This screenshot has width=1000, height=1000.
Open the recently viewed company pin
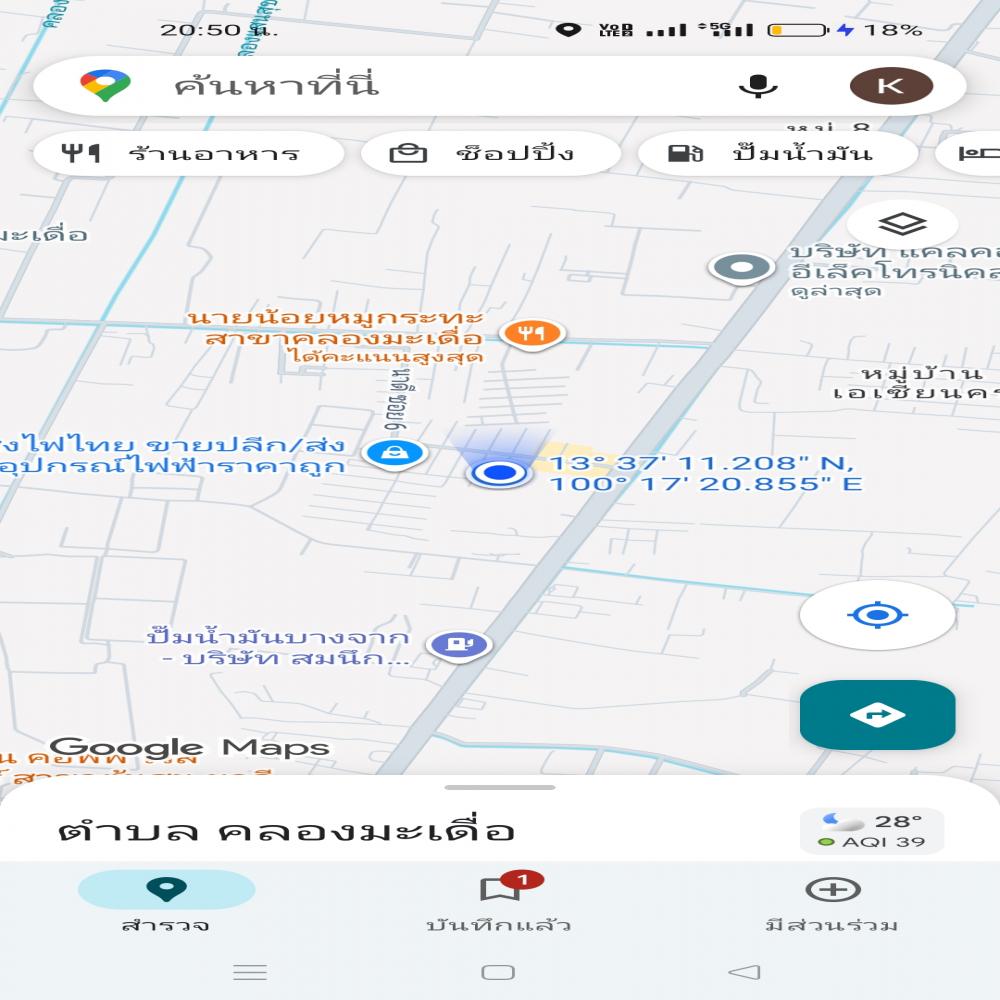click(741, 268)
